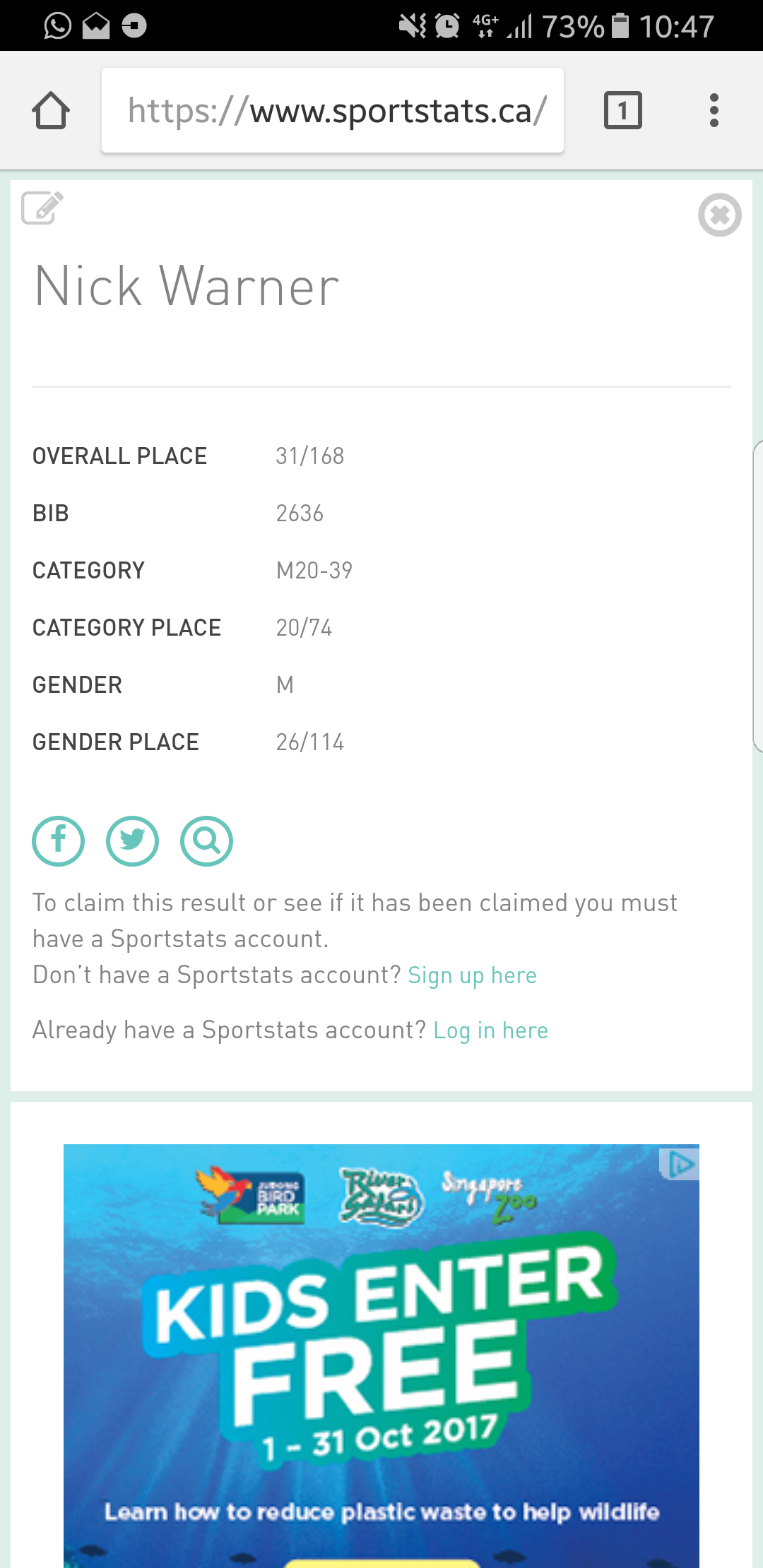The height and width of the screenshot is (1568, 763).
Task: Tap the edit pencil icon
Action: (42, 208)
